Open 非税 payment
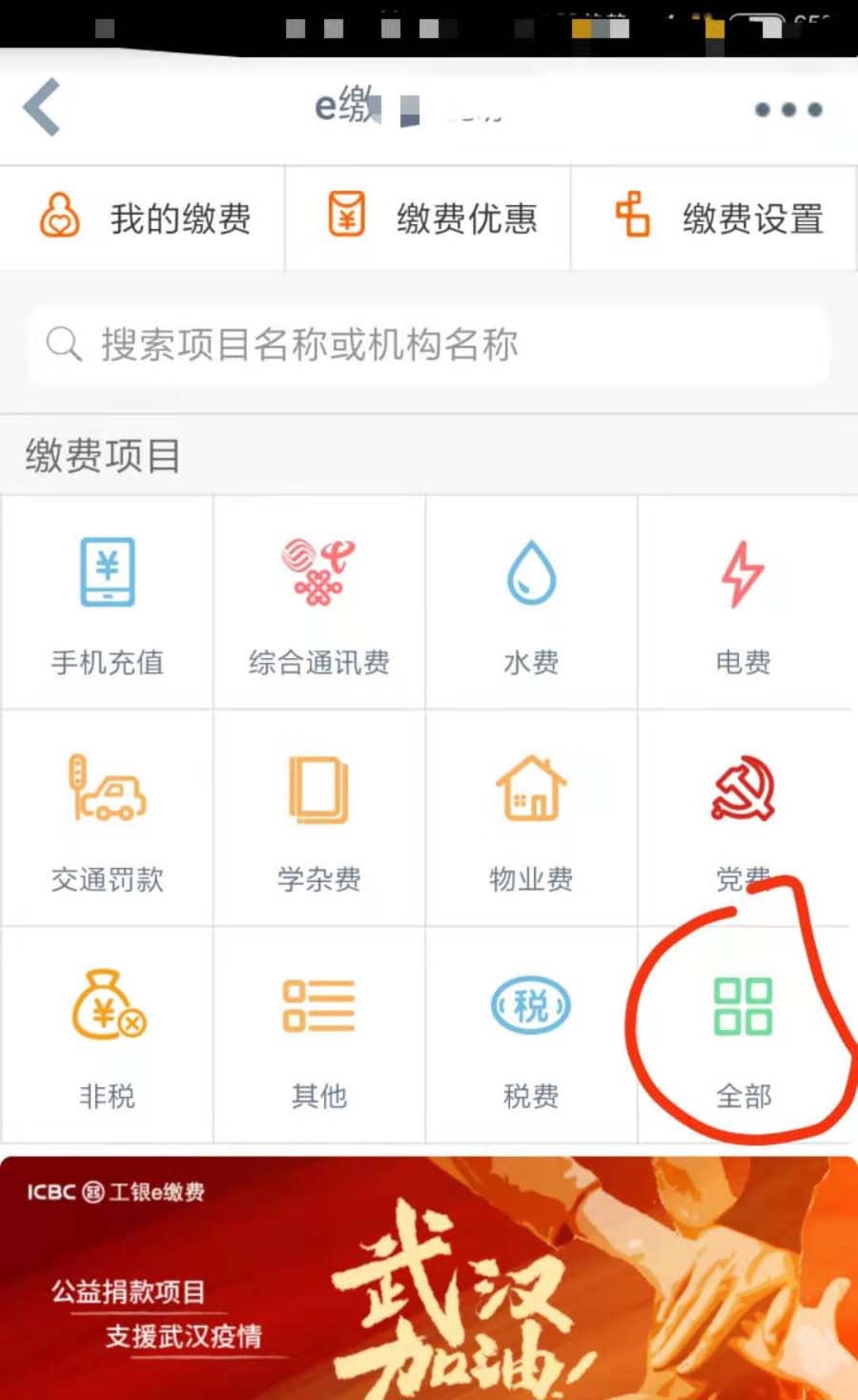The image size is (858, 1400). coord(107,1036)
